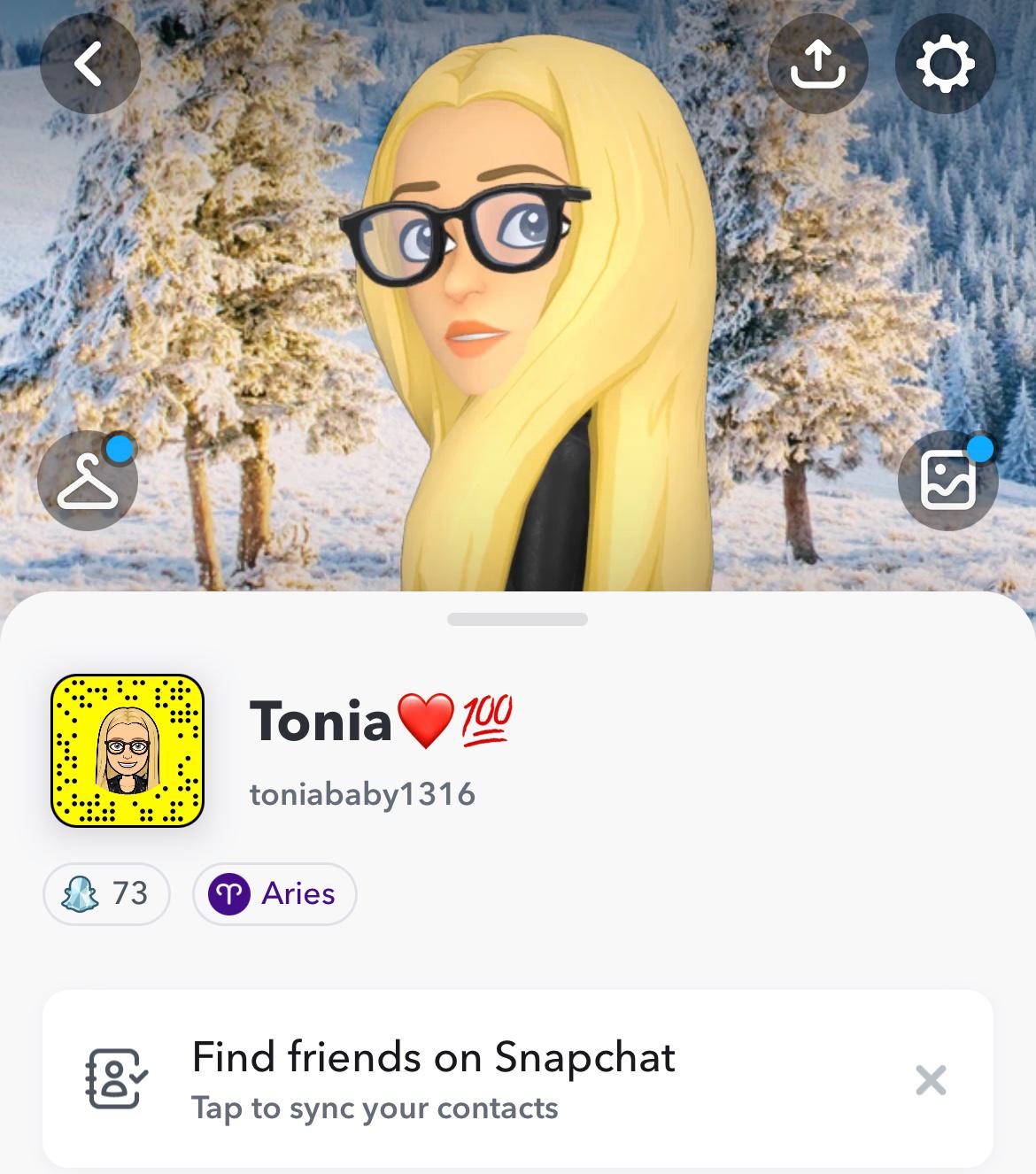
Task: Tap the display name Tonia
Action: 321,720
